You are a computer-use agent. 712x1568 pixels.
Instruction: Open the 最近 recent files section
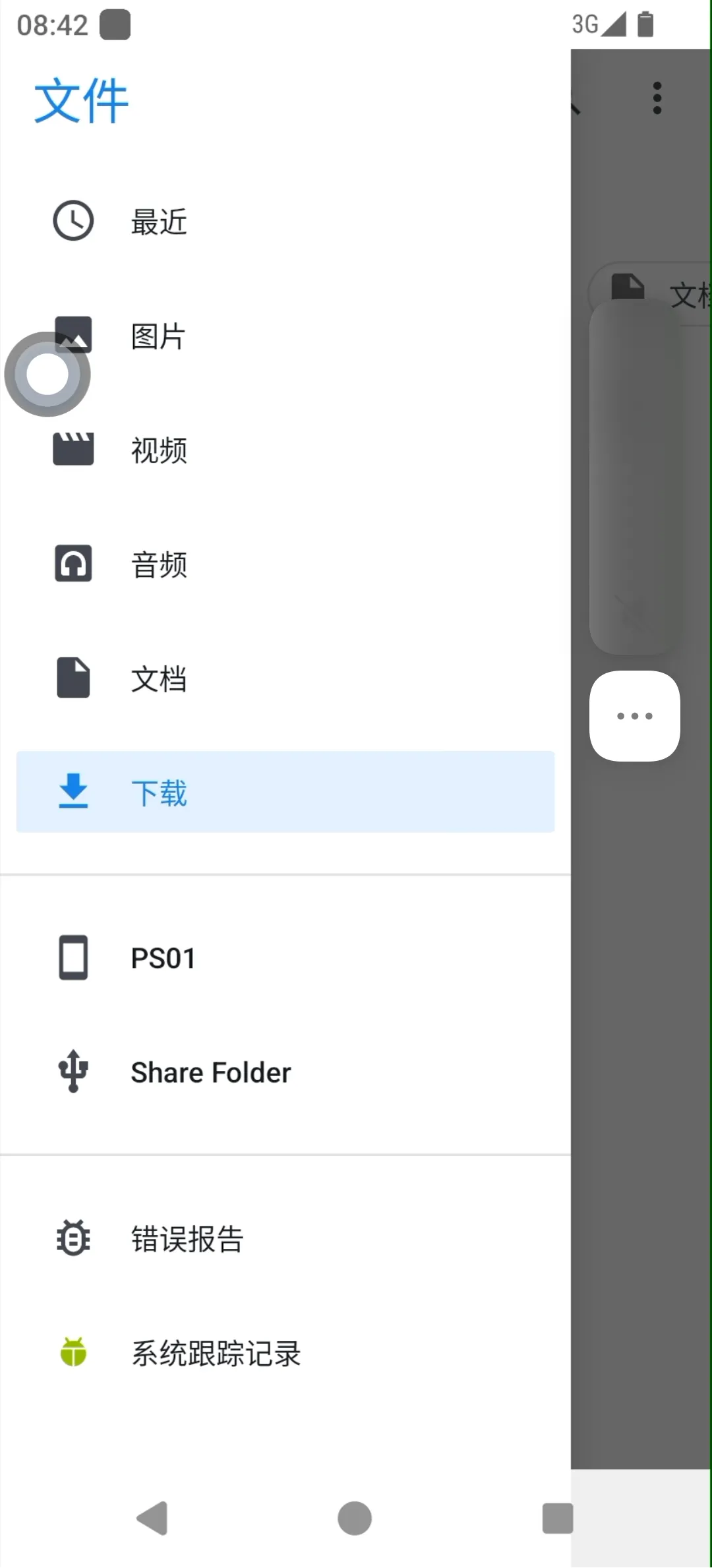pyautogui.click(x=158, y=221)
